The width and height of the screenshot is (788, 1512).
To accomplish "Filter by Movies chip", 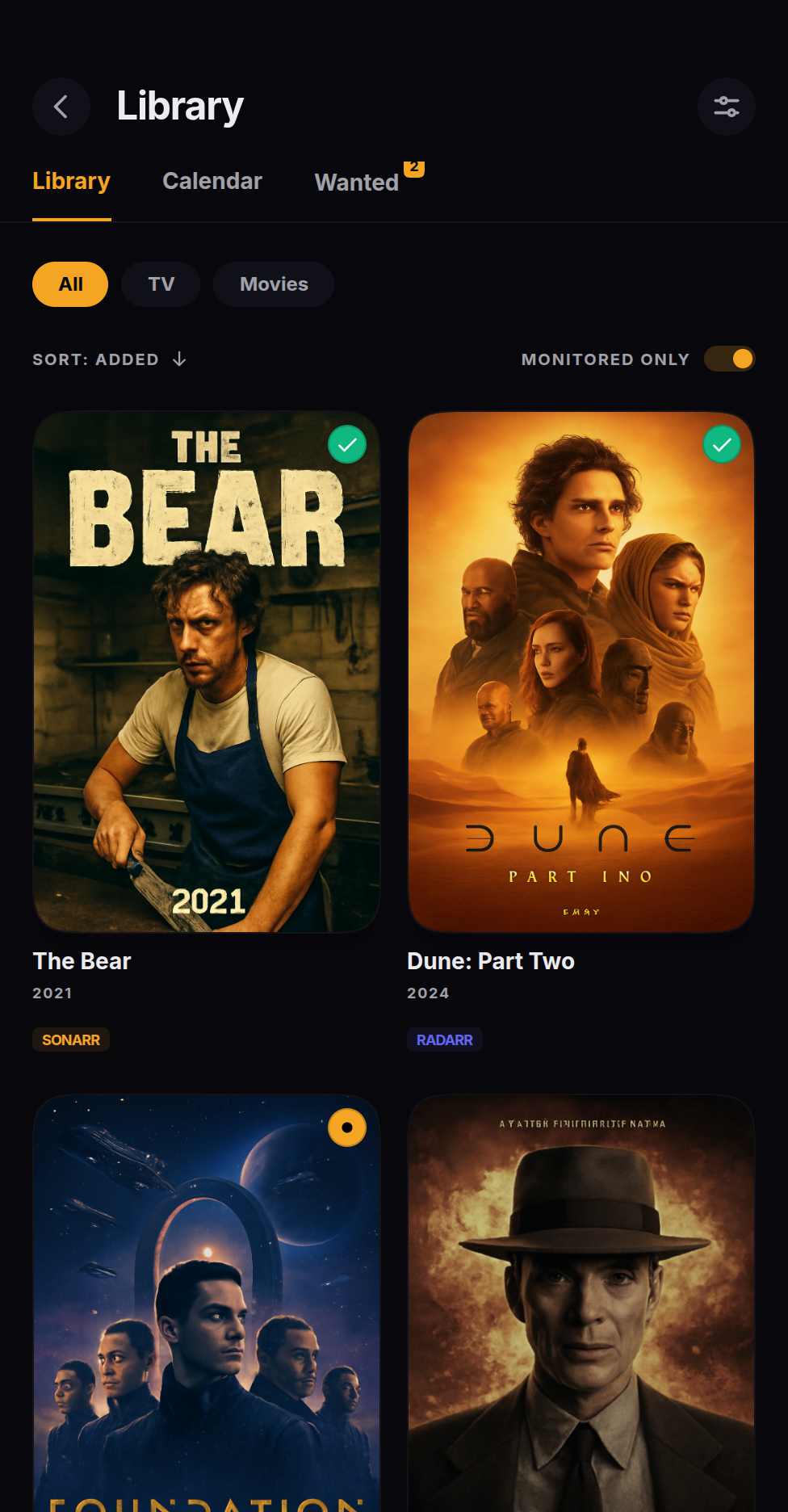I will (x=274, y=284).
